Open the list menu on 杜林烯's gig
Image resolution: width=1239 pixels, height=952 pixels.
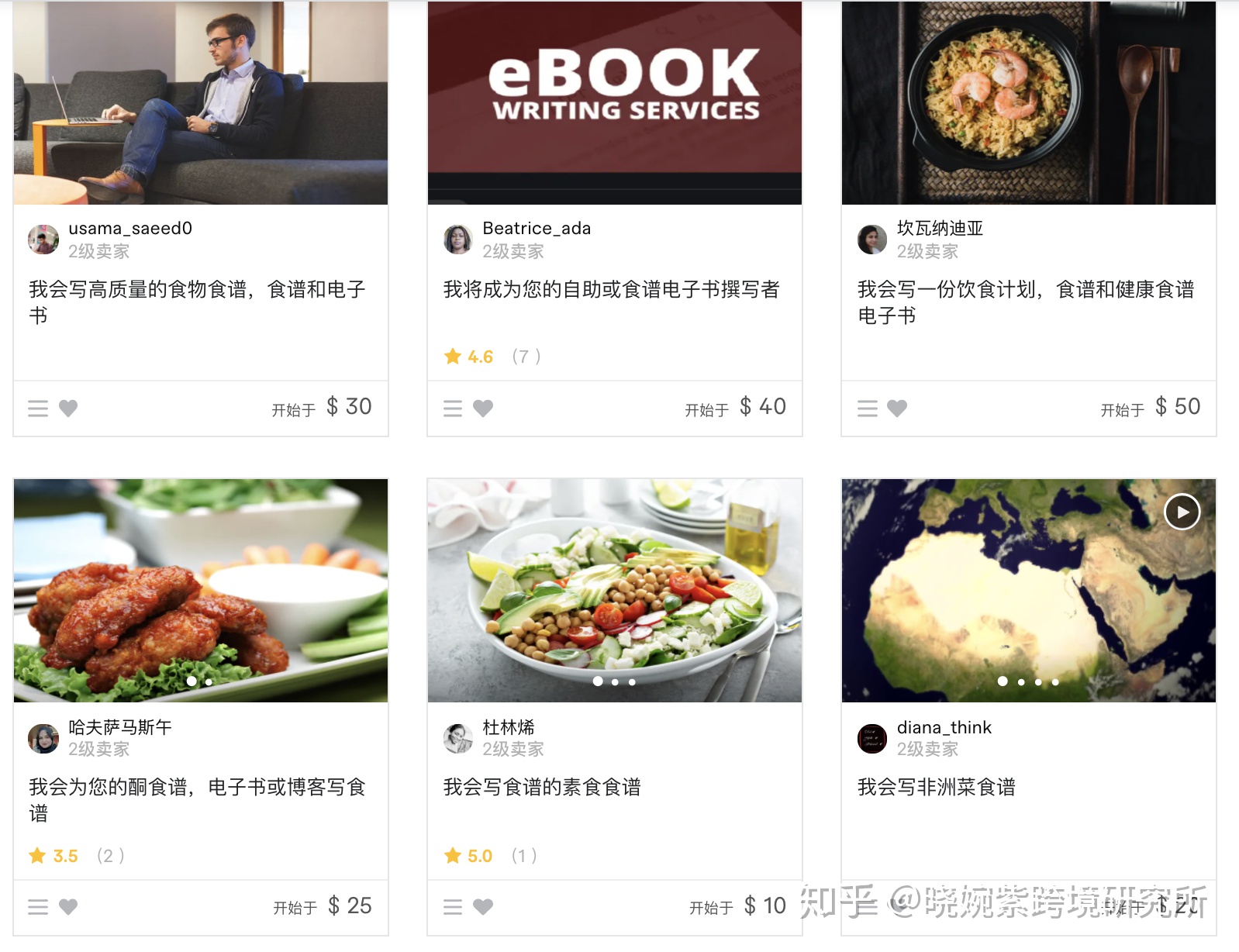(453, 907)
